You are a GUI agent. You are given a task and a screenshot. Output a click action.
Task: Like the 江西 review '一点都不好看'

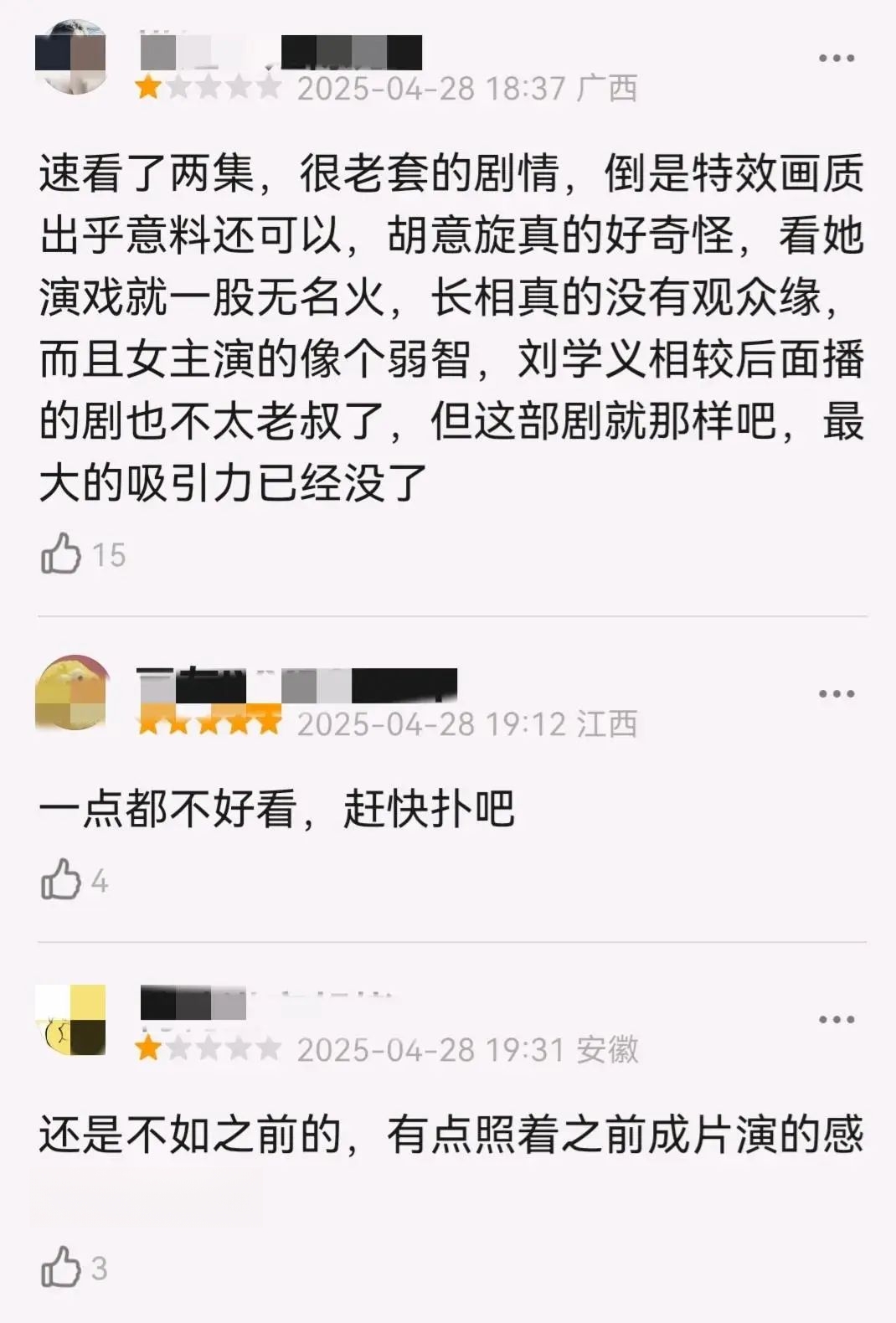60,880
